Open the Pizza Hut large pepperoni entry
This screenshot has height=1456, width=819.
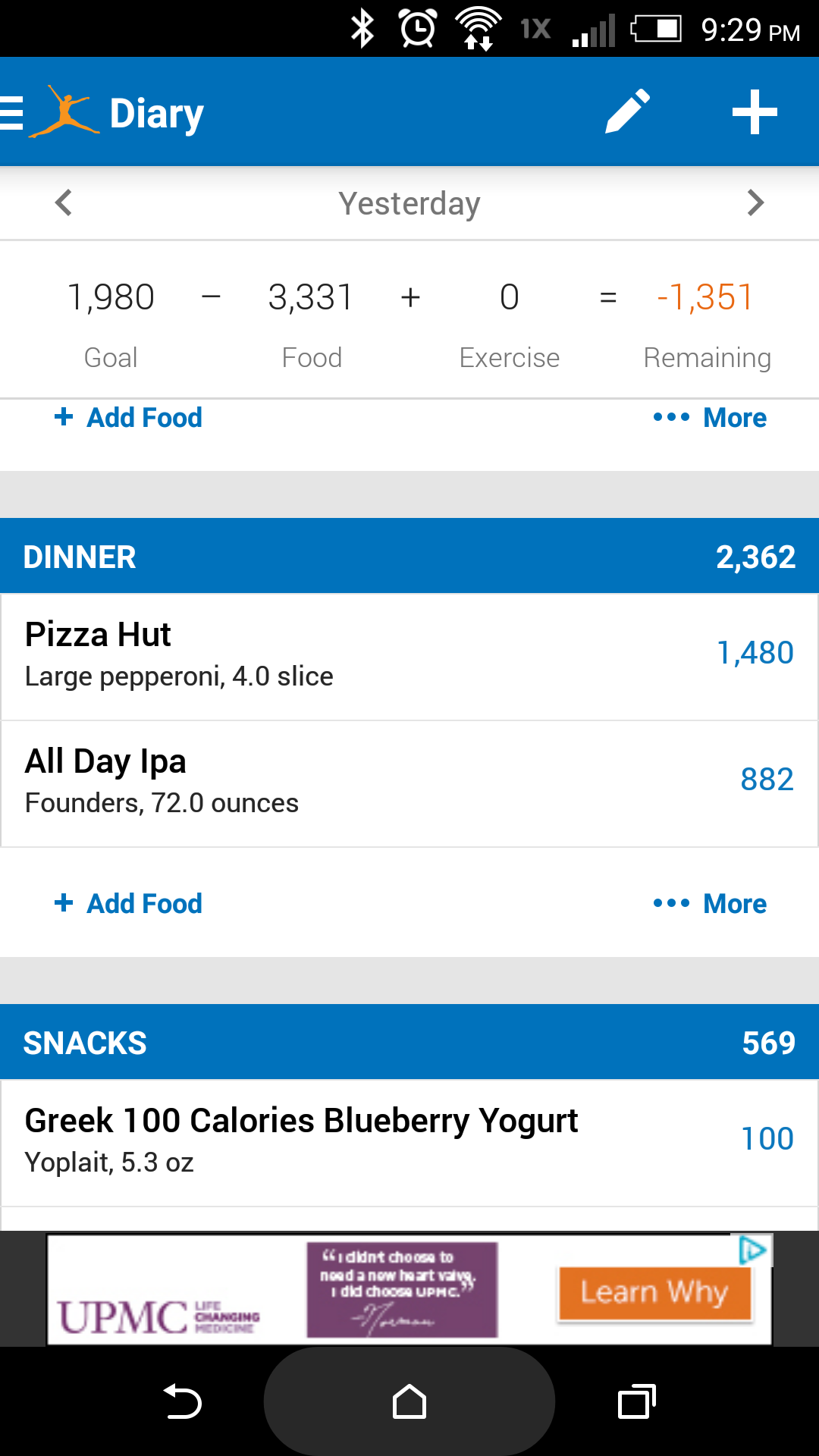(x=409, y=657)
